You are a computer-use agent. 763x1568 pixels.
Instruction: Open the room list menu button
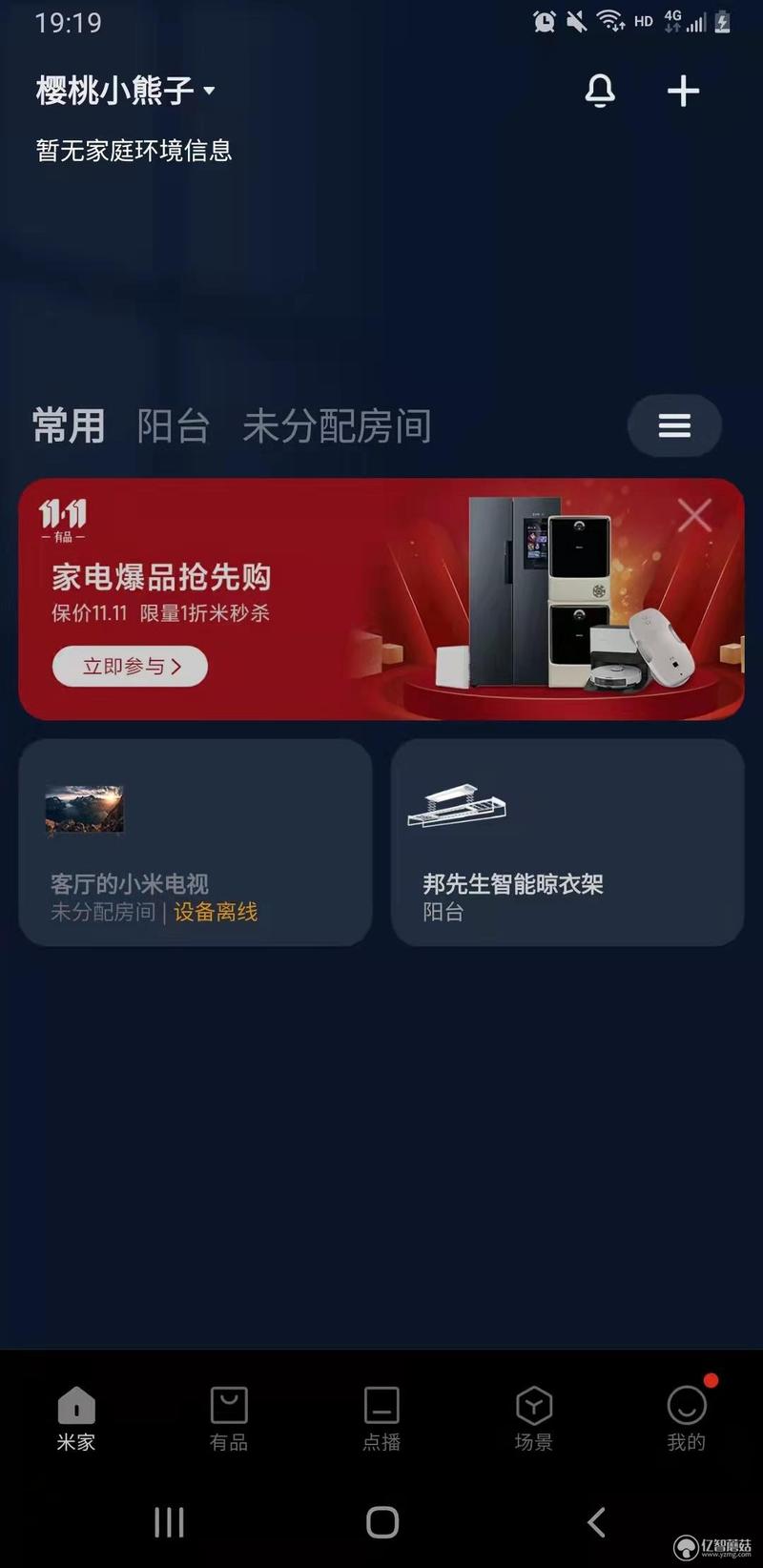coord(674,425)
